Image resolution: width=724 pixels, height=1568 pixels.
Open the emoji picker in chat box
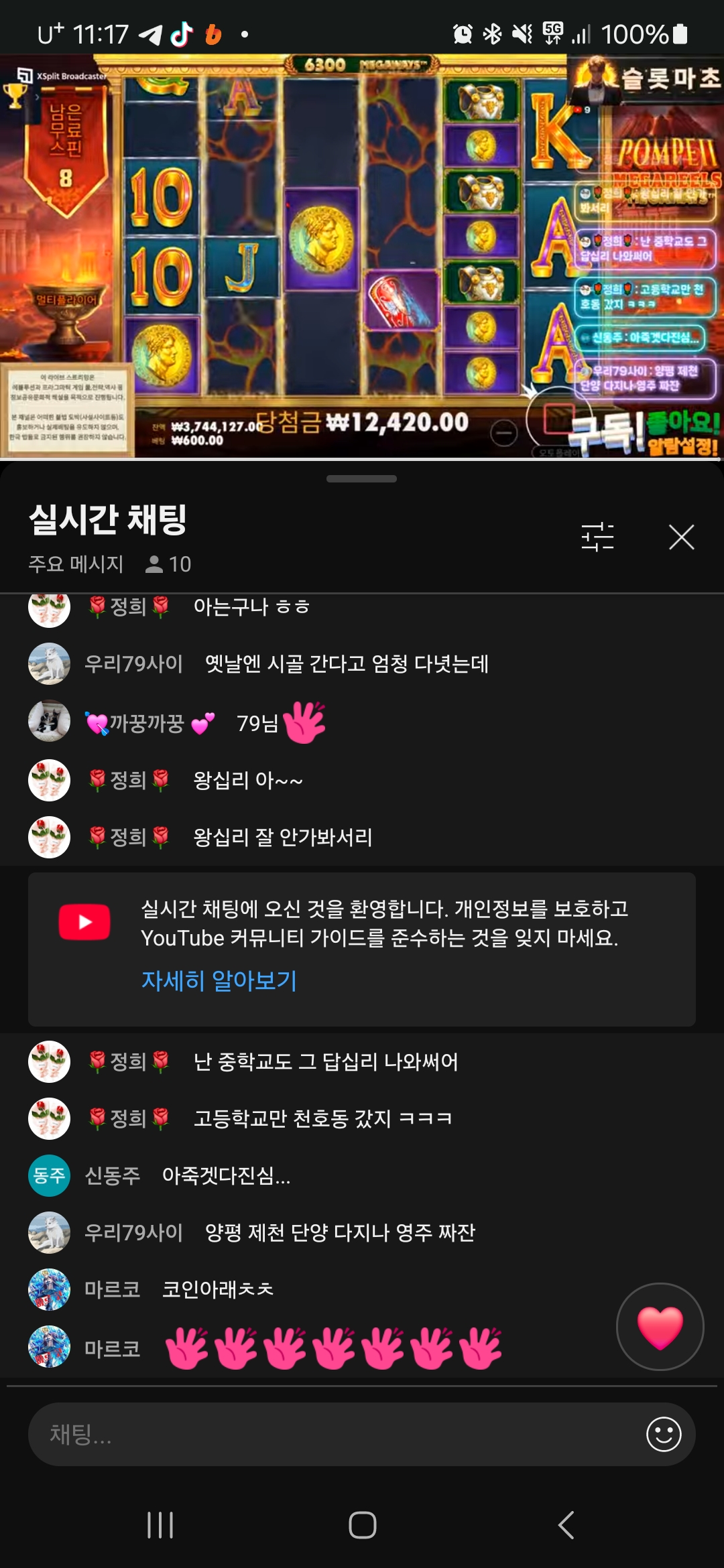tap(663, 1434)
